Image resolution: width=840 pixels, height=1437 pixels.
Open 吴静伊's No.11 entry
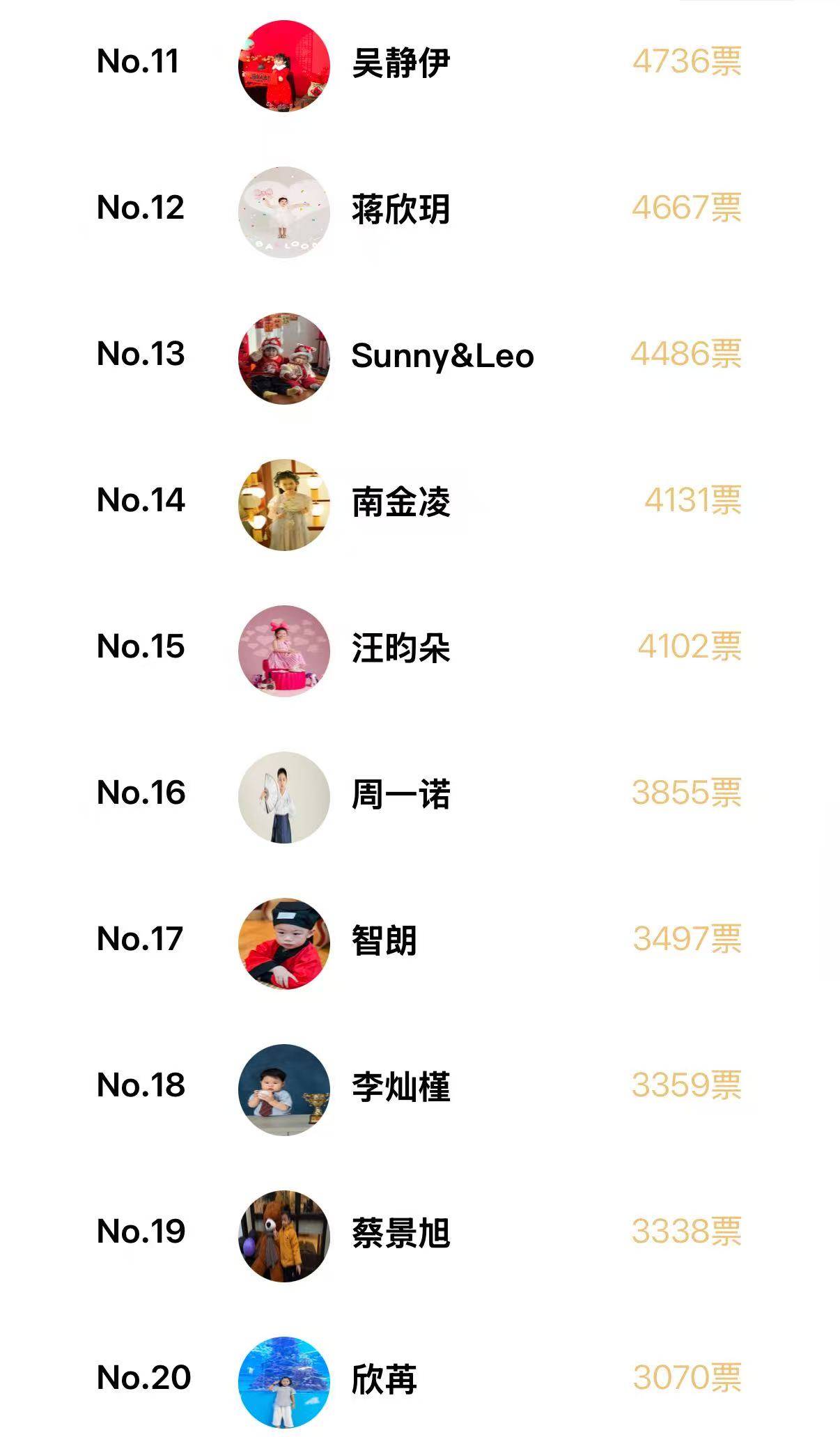tap(400, 63)
